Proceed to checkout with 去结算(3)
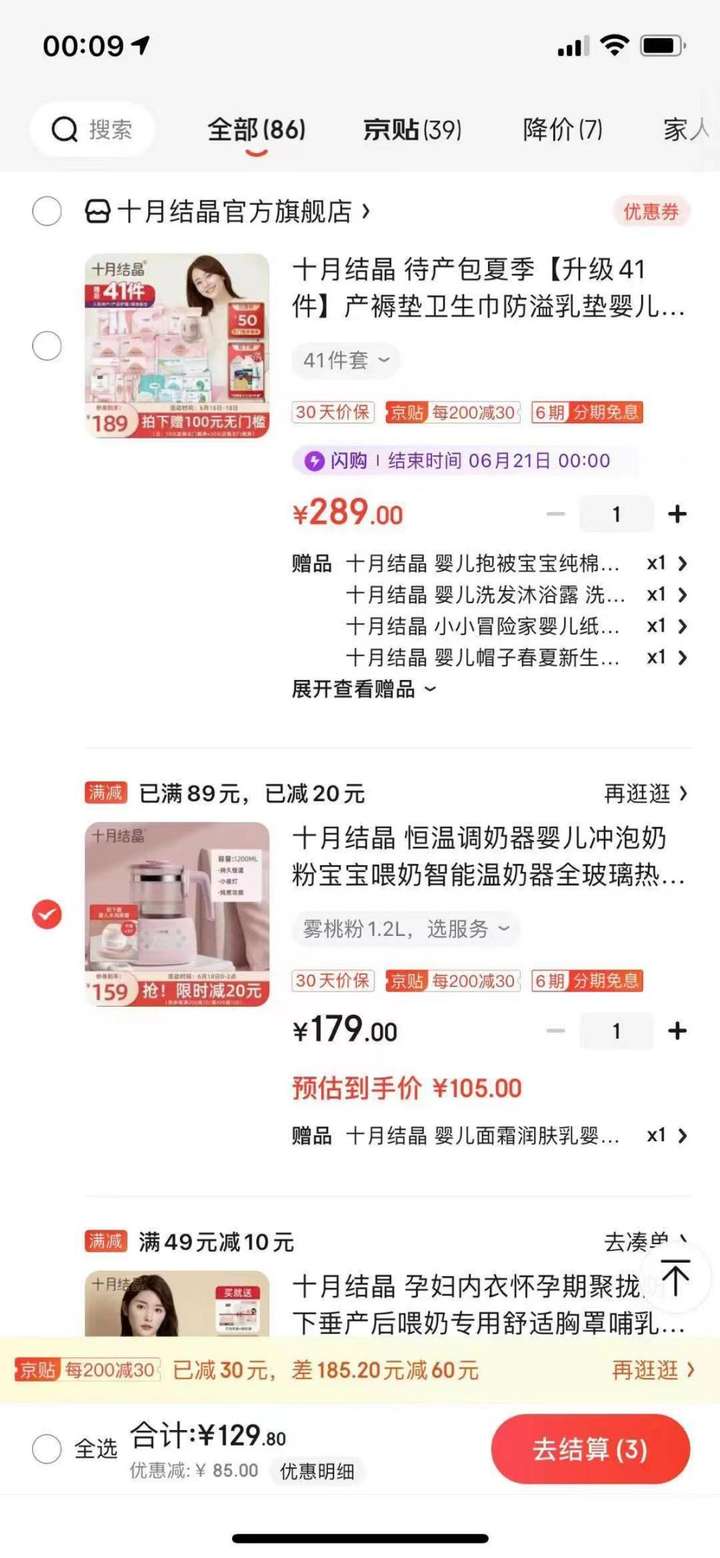 point(590,1448)
